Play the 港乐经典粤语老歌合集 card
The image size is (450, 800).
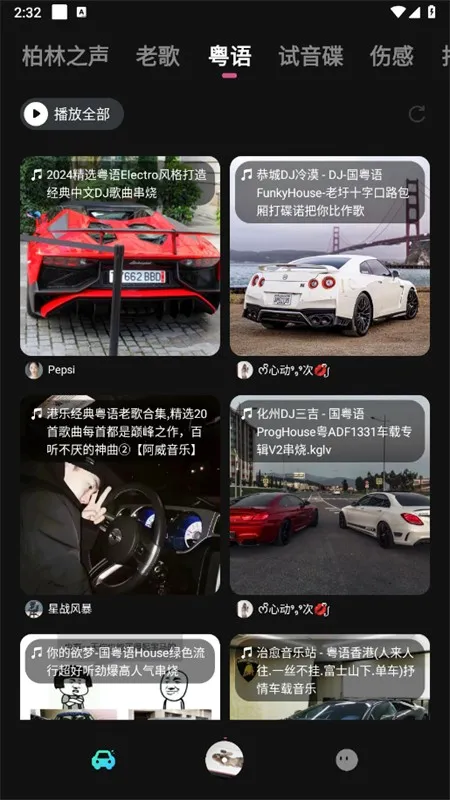[120, 494]
